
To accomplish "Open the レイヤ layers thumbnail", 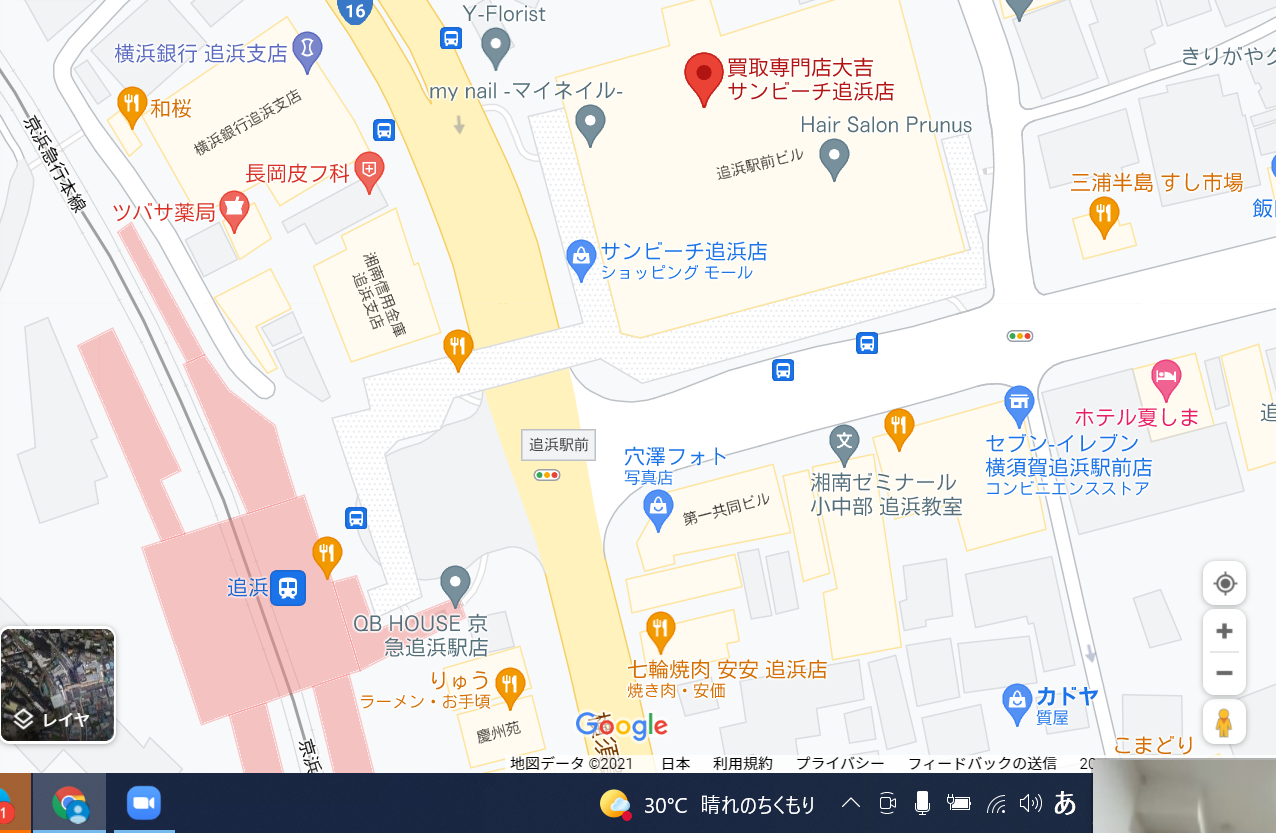I will click(x=58, y=685).
